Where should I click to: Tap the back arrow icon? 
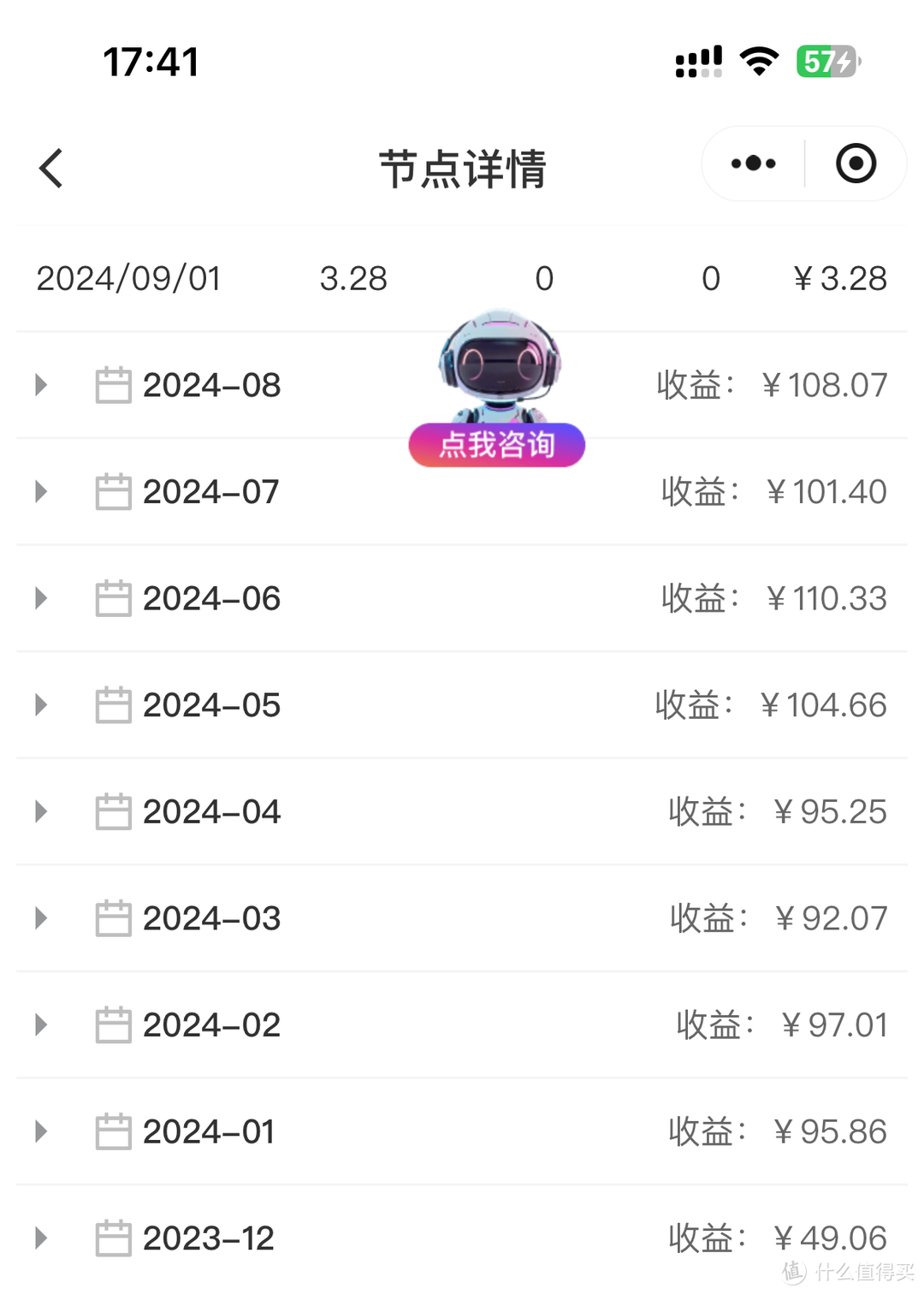[50, 168]
